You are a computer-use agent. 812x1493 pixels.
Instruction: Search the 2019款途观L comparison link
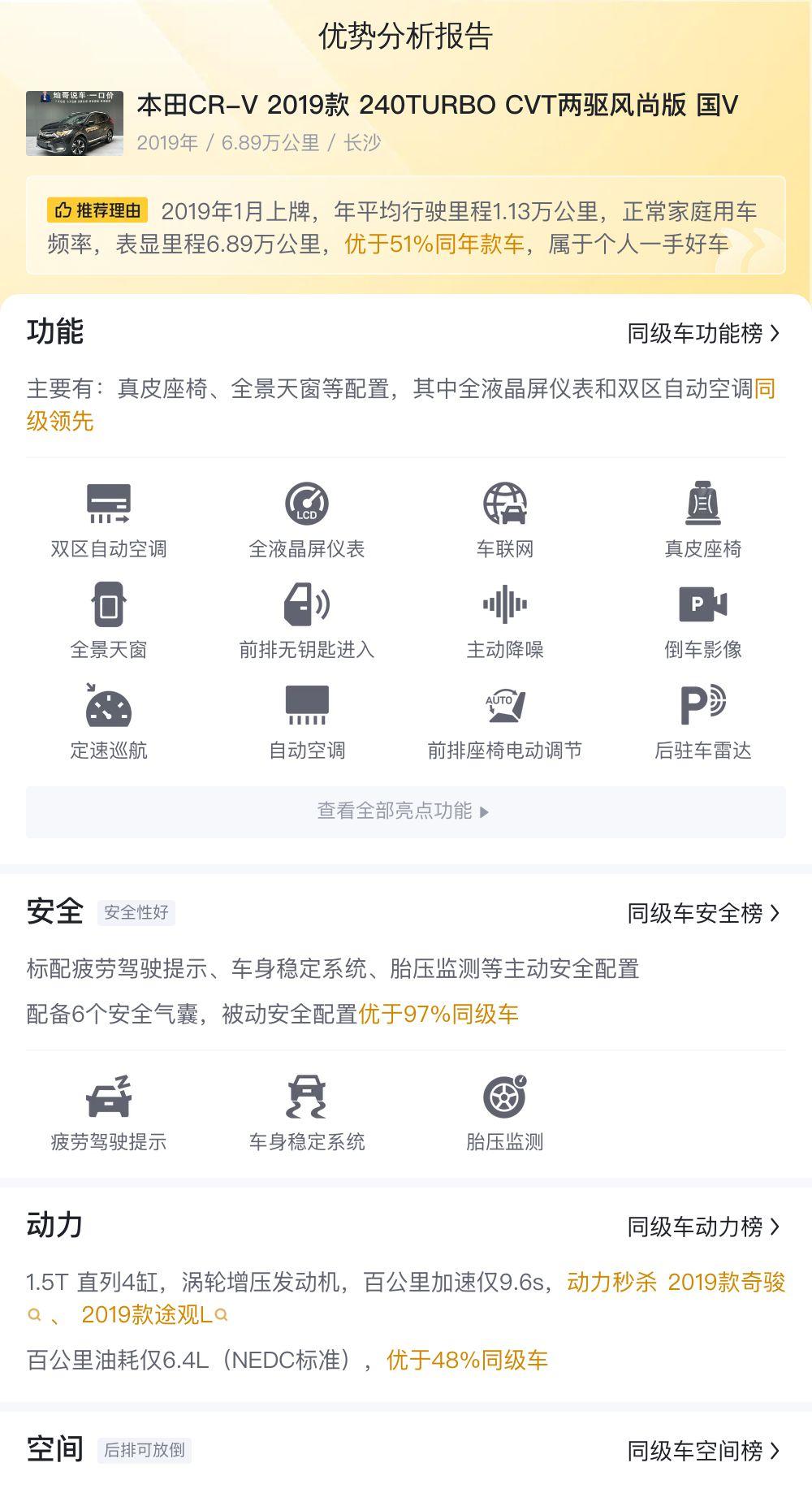click(x=154, y=1315)
